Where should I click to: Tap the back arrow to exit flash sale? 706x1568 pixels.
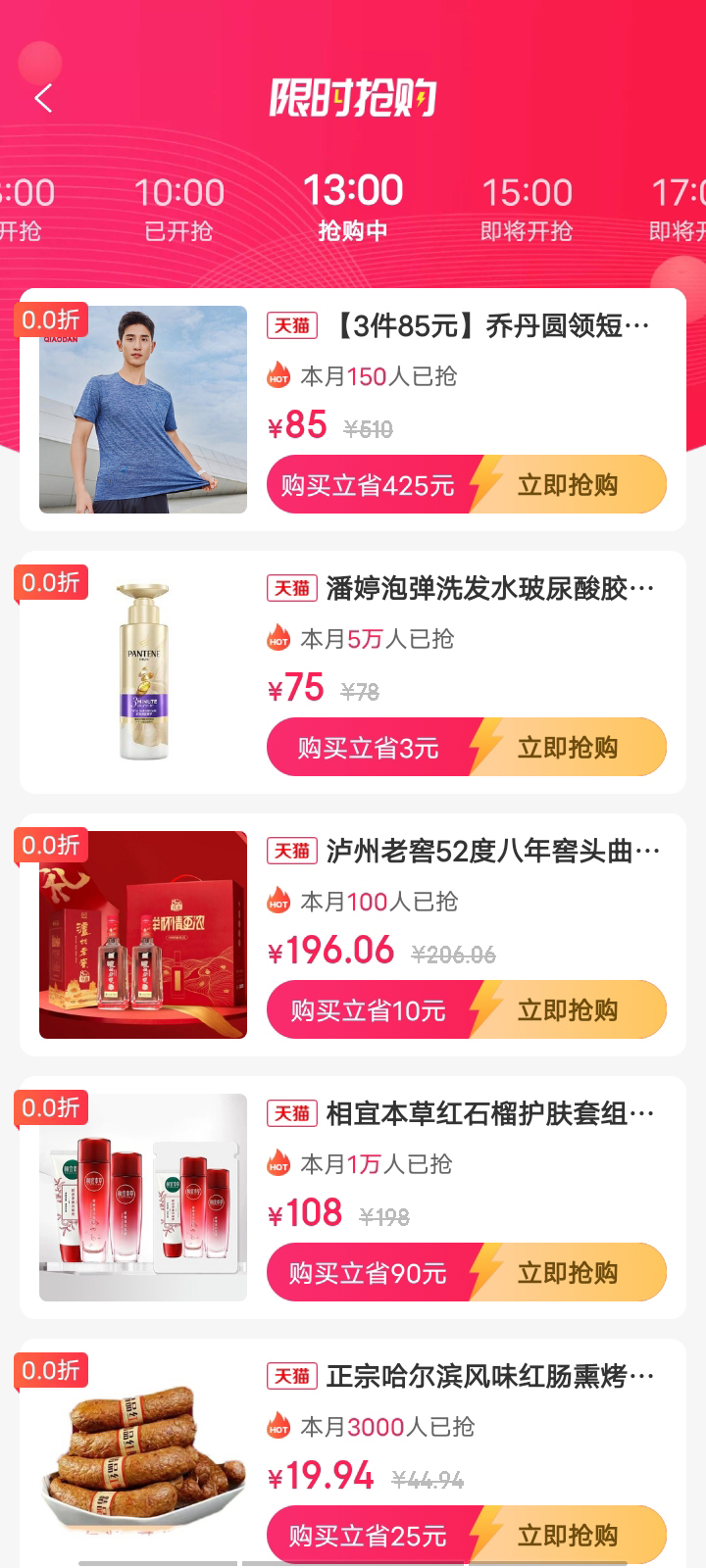click(41, 98)
